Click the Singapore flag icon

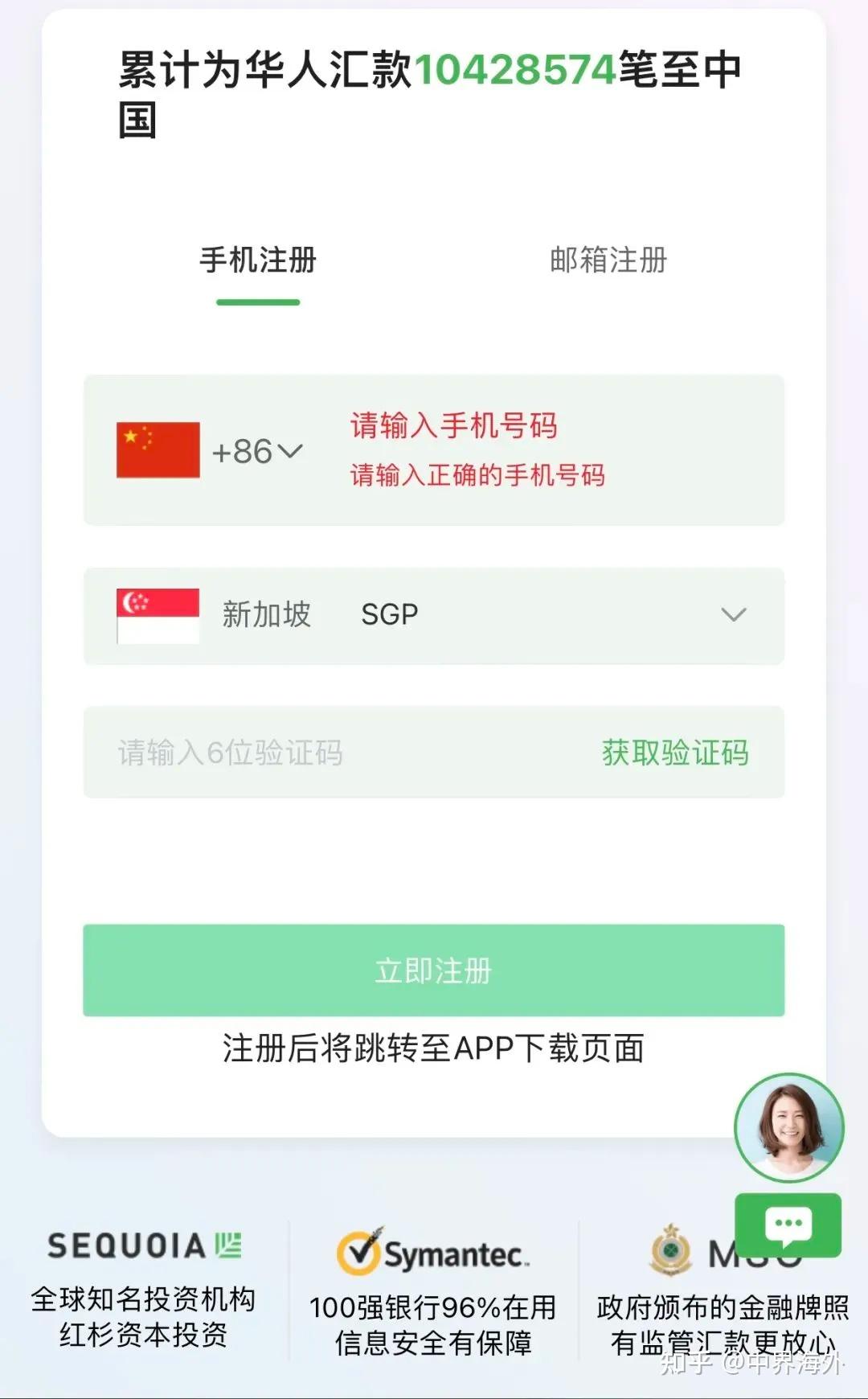click(x=158, y=614)
